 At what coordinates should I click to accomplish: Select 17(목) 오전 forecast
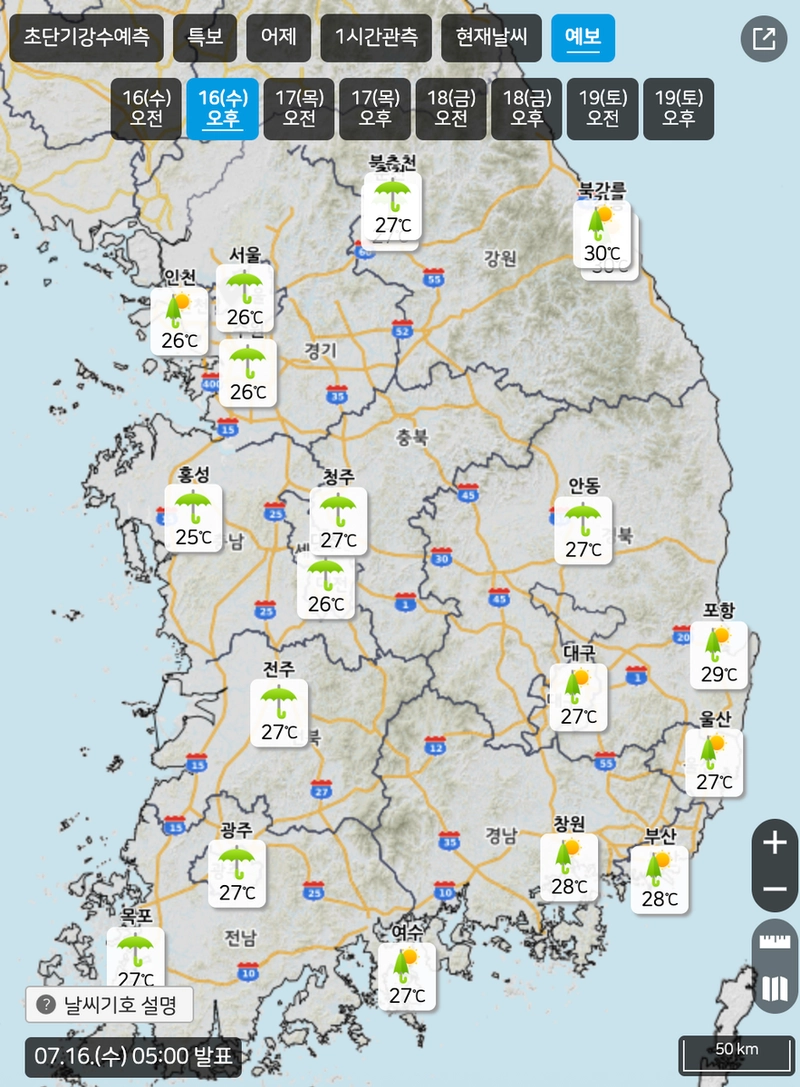tap(299, 108)
